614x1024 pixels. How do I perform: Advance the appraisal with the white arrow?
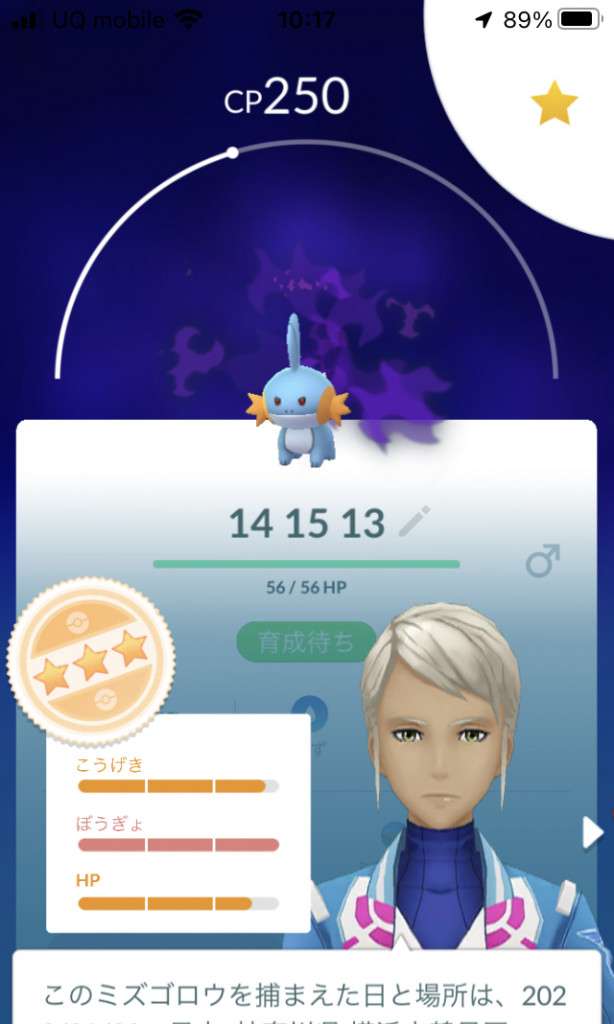coord(593,833)
